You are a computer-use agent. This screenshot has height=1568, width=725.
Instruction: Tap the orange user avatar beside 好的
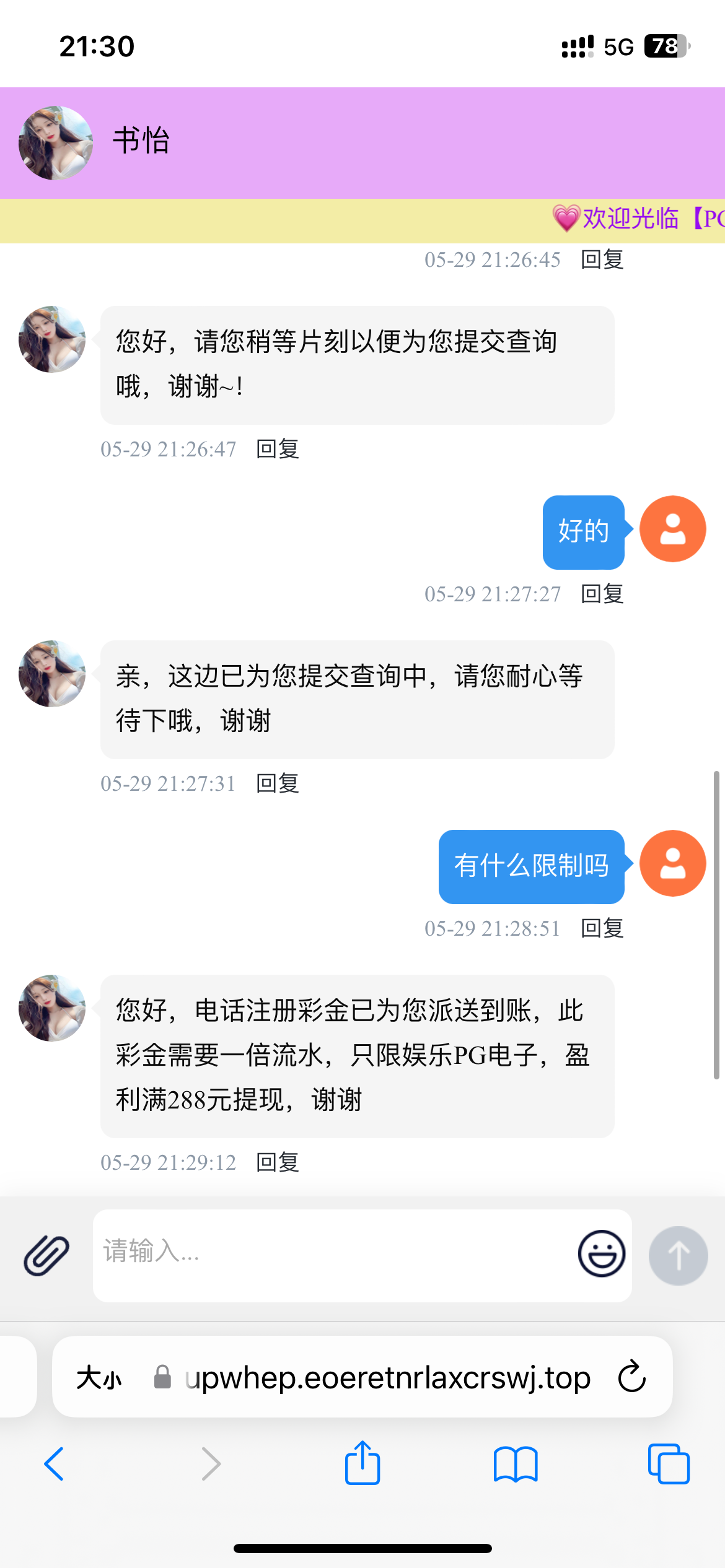[672, 529]
